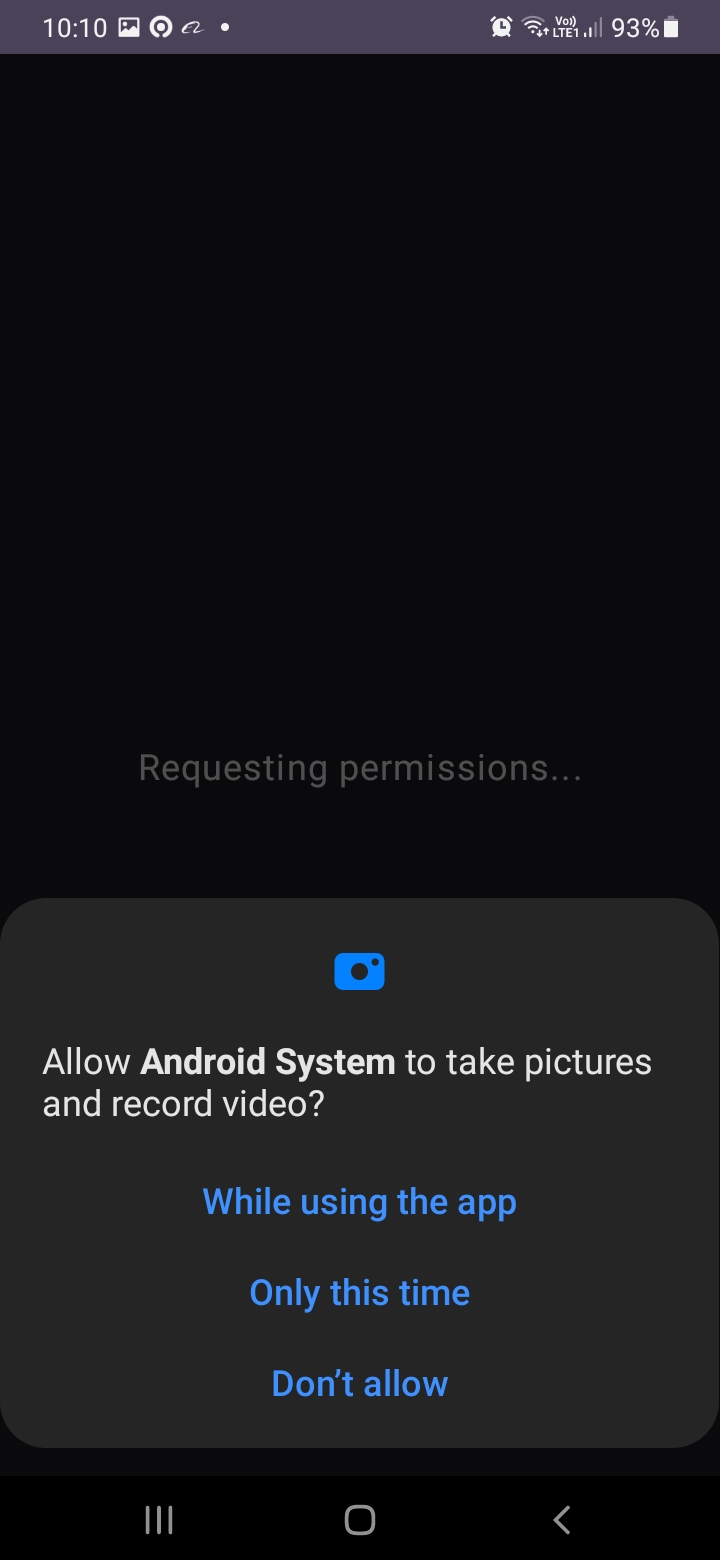Tap the alarm clock status bar icon
The width and height of the screenshot is (720, 1560).
click(x=500, y=27)
